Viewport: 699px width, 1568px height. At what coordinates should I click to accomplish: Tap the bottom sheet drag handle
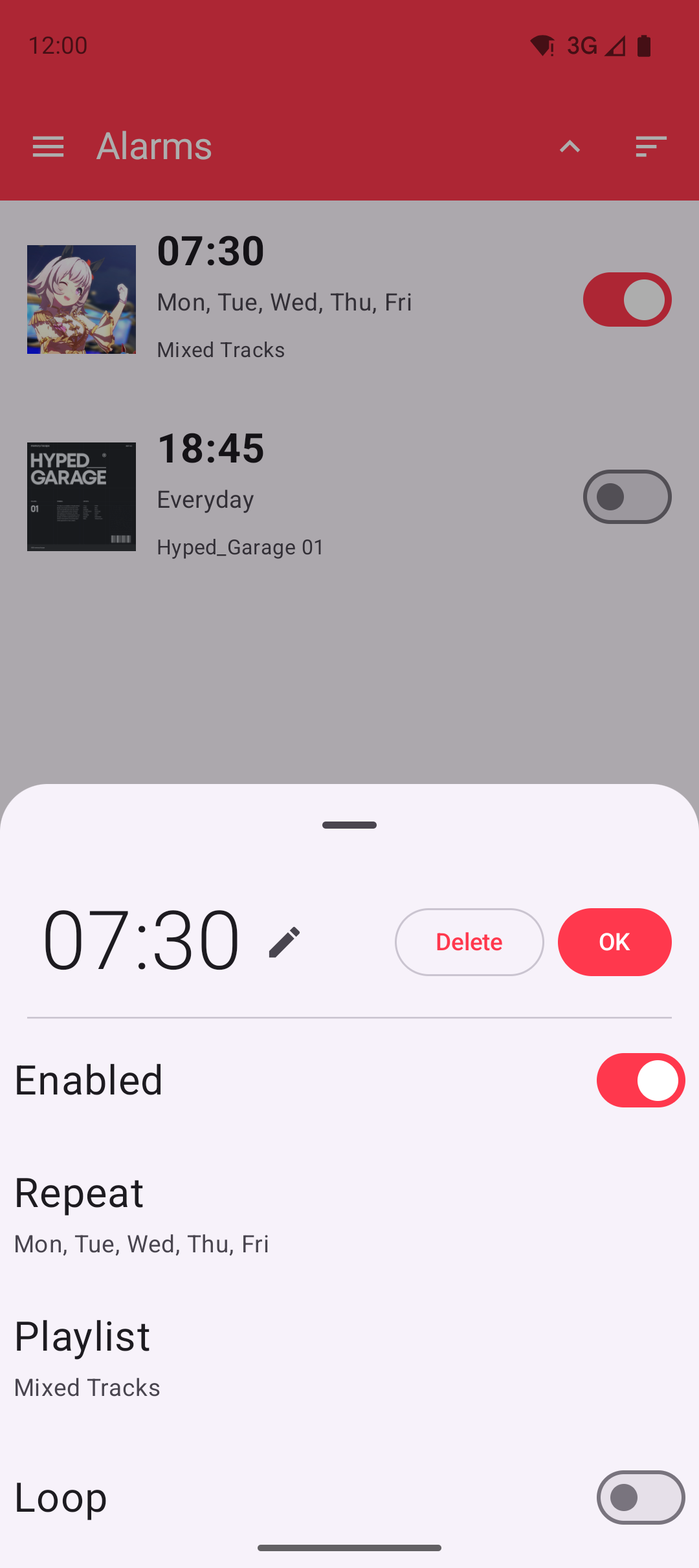(x=349, y=825)
